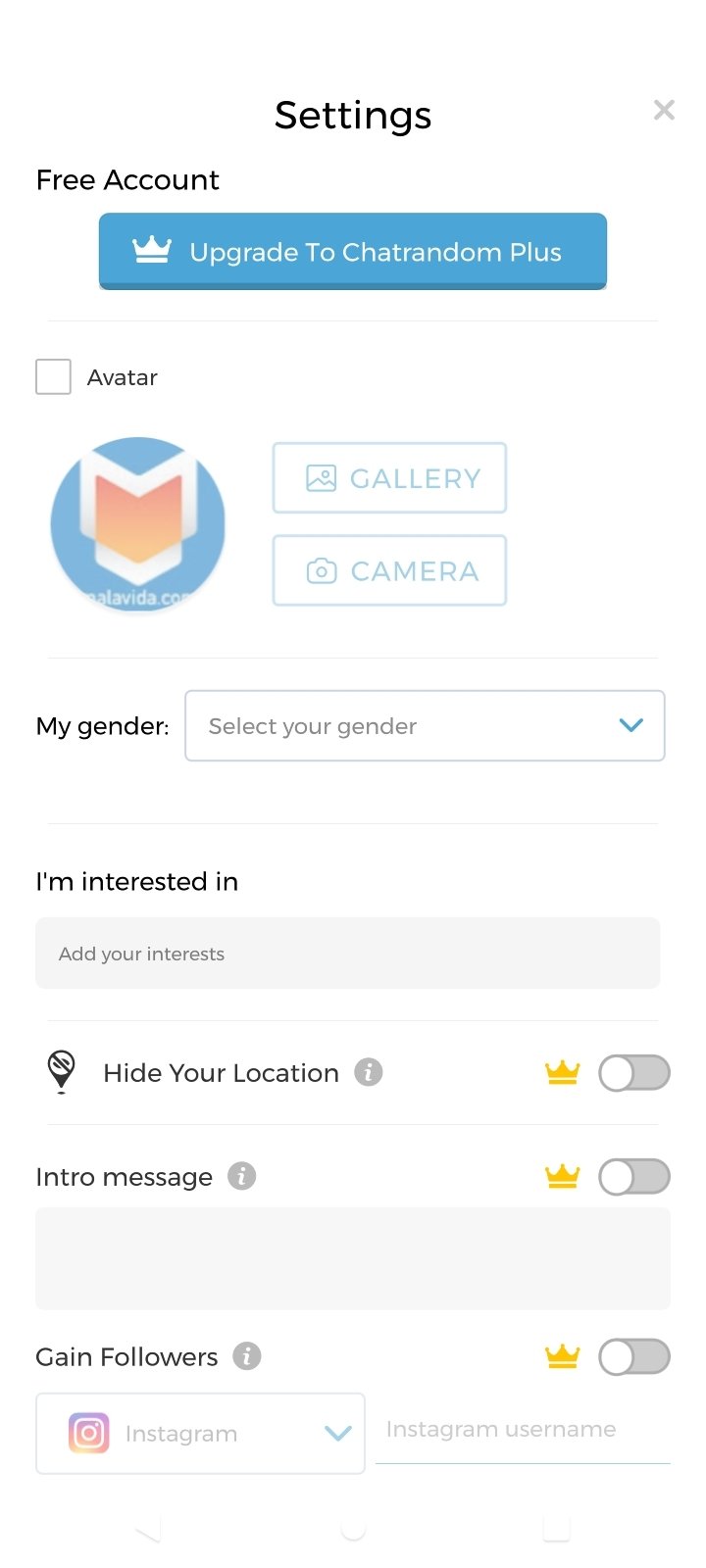Tap the Instagram username field
The image size is (706, 1568).
[522, 1430]
